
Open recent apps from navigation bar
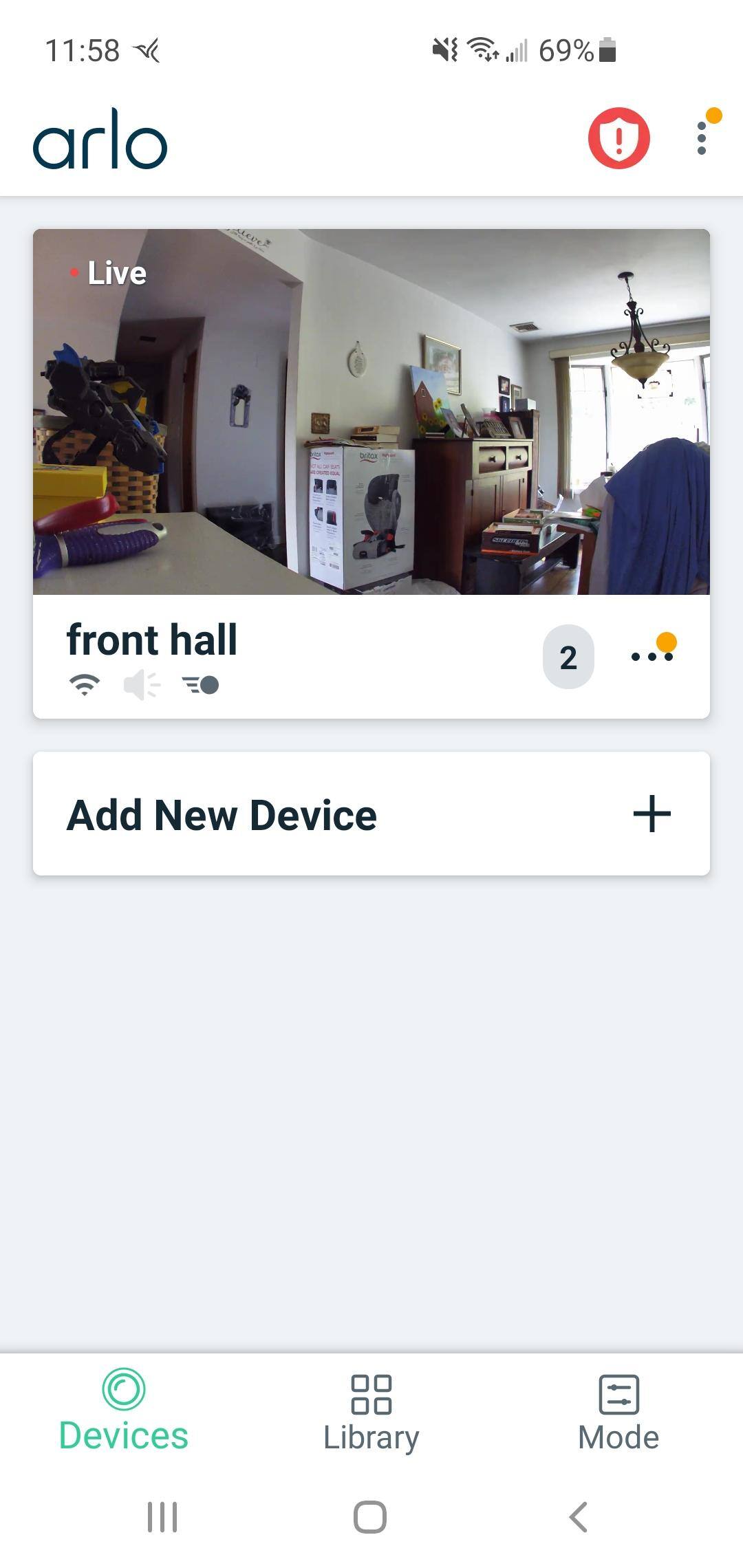click(x=162, y=1516)
